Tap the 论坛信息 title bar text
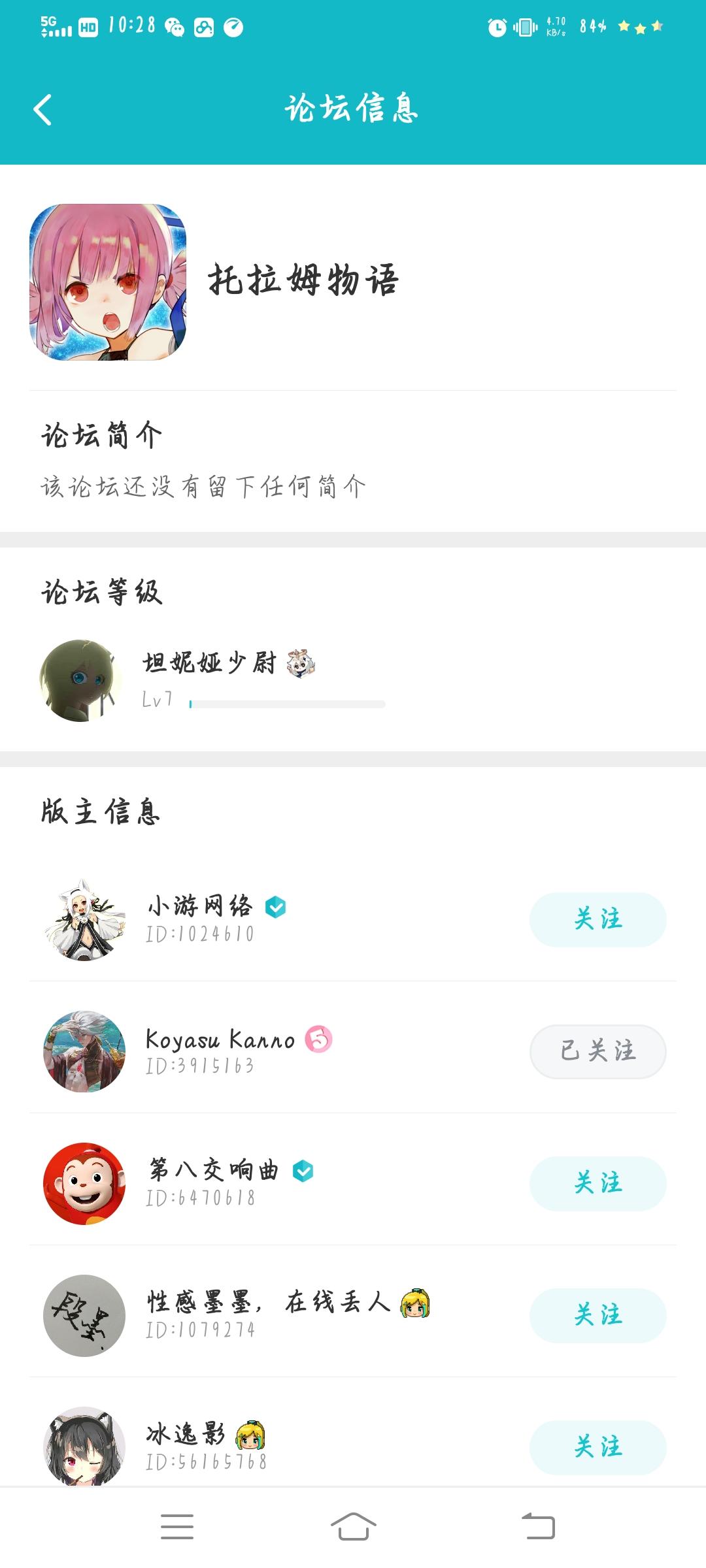The image size is (706, 1568). pyautogui.click(x=353, y=110)
